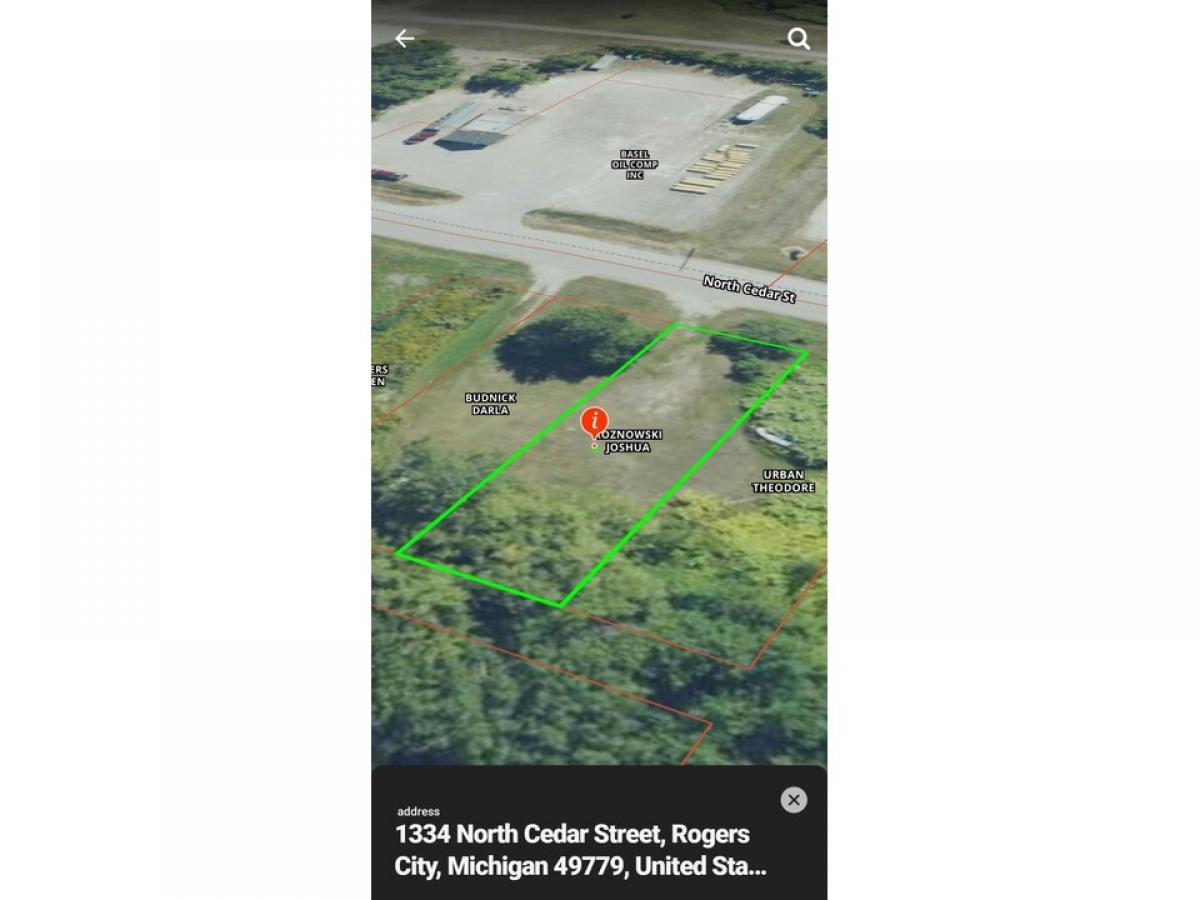Tap the red info pin on parcel
Screen dimensions: 1200x900
(x=594, y=421)
